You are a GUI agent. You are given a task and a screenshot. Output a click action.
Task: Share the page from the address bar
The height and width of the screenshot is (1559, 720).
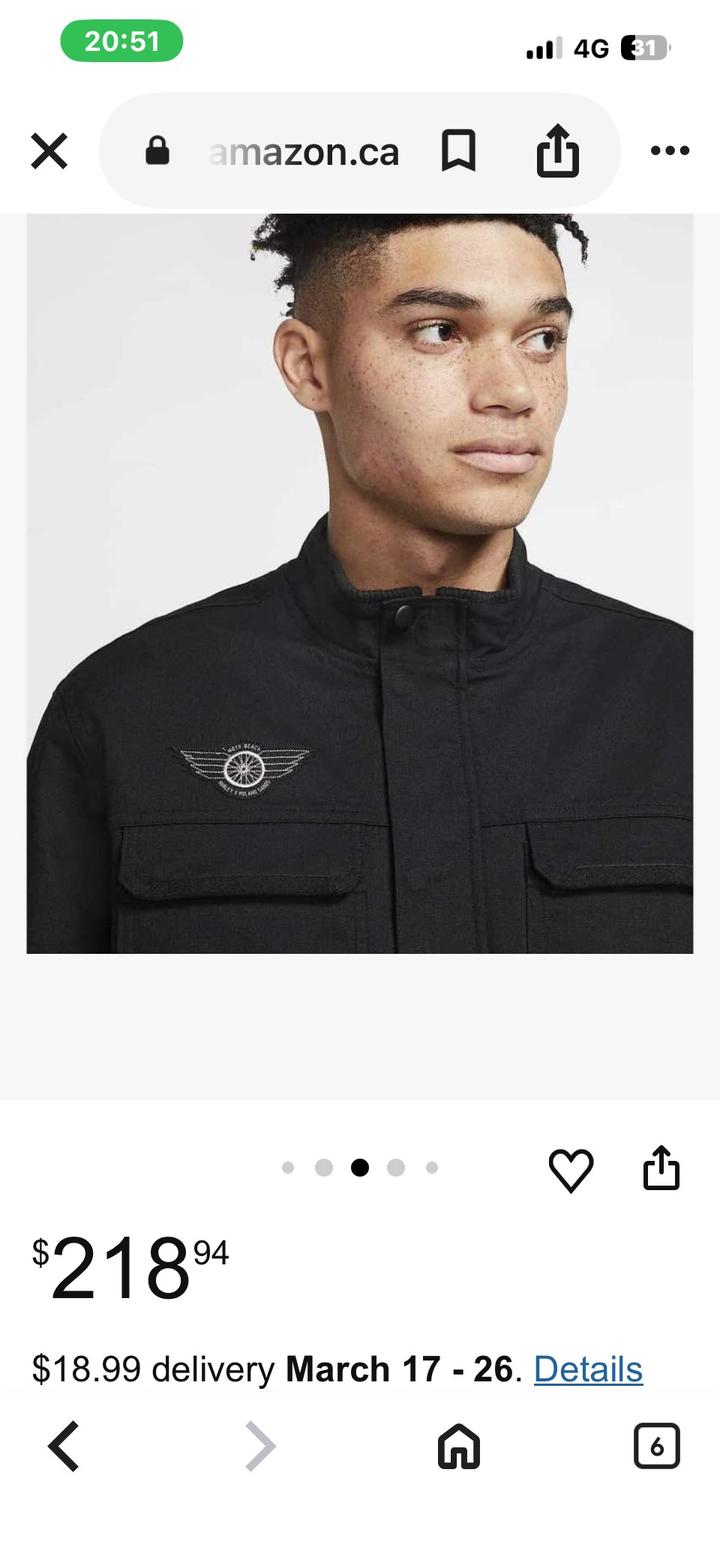[x=557, y=152]
